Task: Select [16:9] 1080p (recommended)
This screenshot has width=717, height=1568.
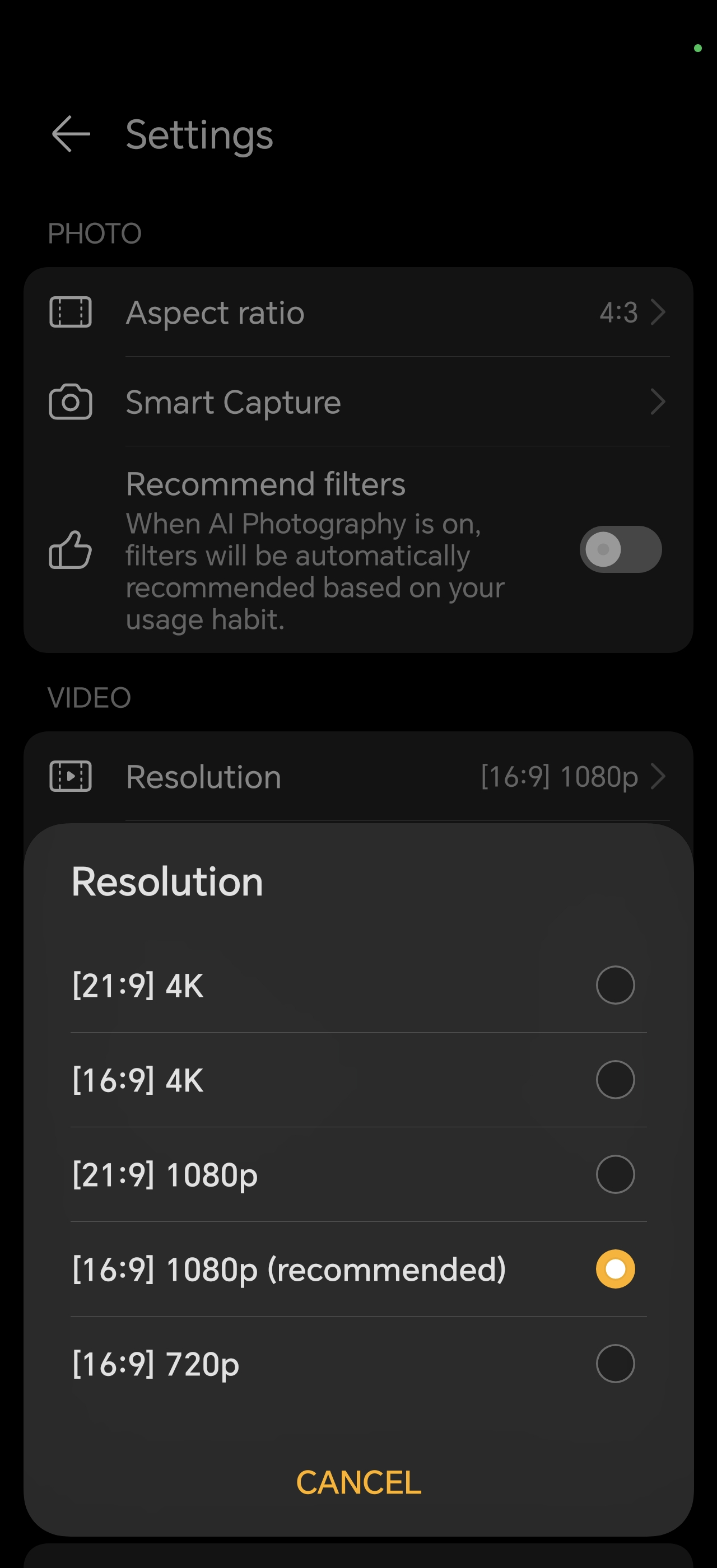Action: (x=358, y=1269)
